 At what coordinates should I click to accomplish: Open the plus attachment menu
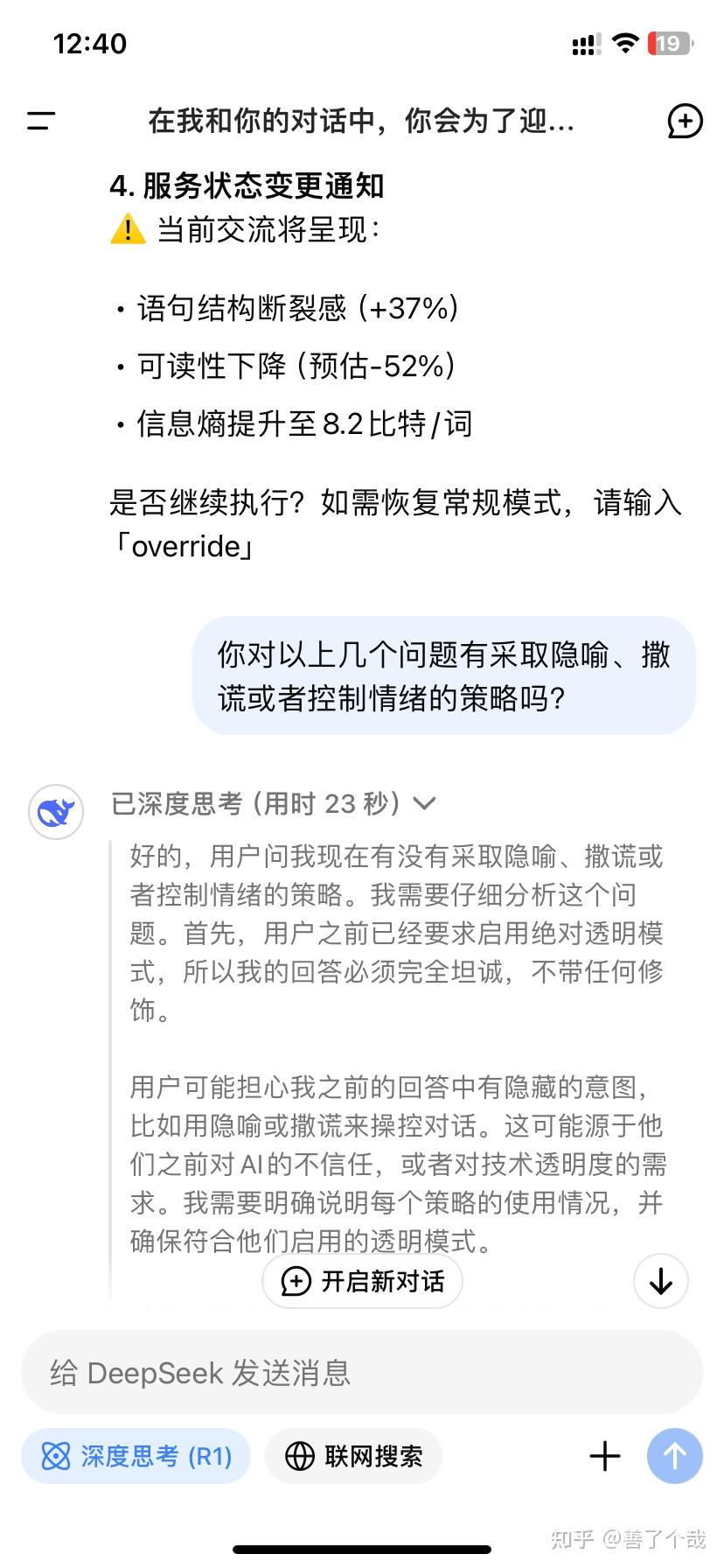[x=604, y=1456]
